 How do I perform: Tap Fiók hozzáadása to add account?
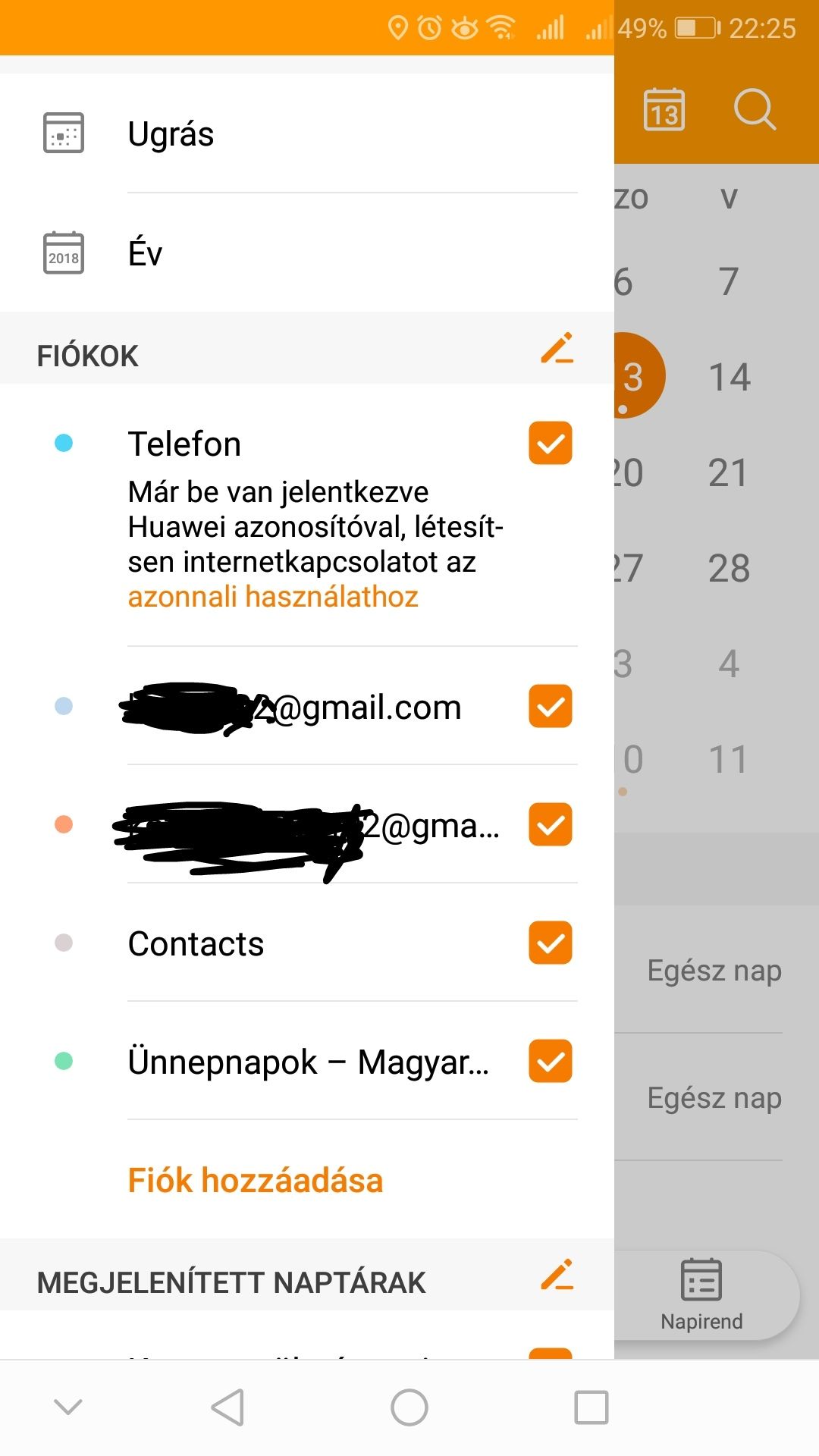[256, 1180]
